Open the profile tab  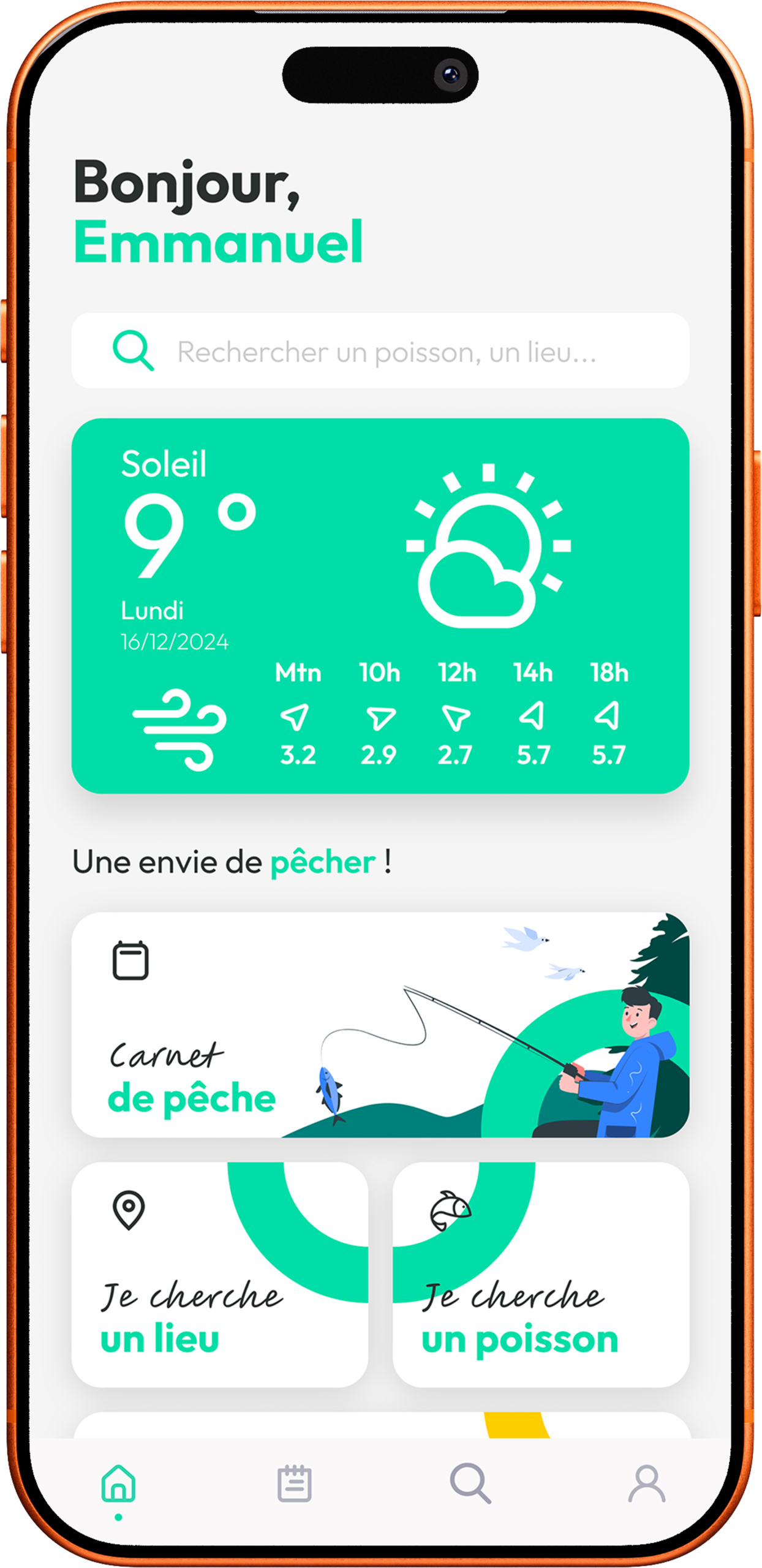646,1482
